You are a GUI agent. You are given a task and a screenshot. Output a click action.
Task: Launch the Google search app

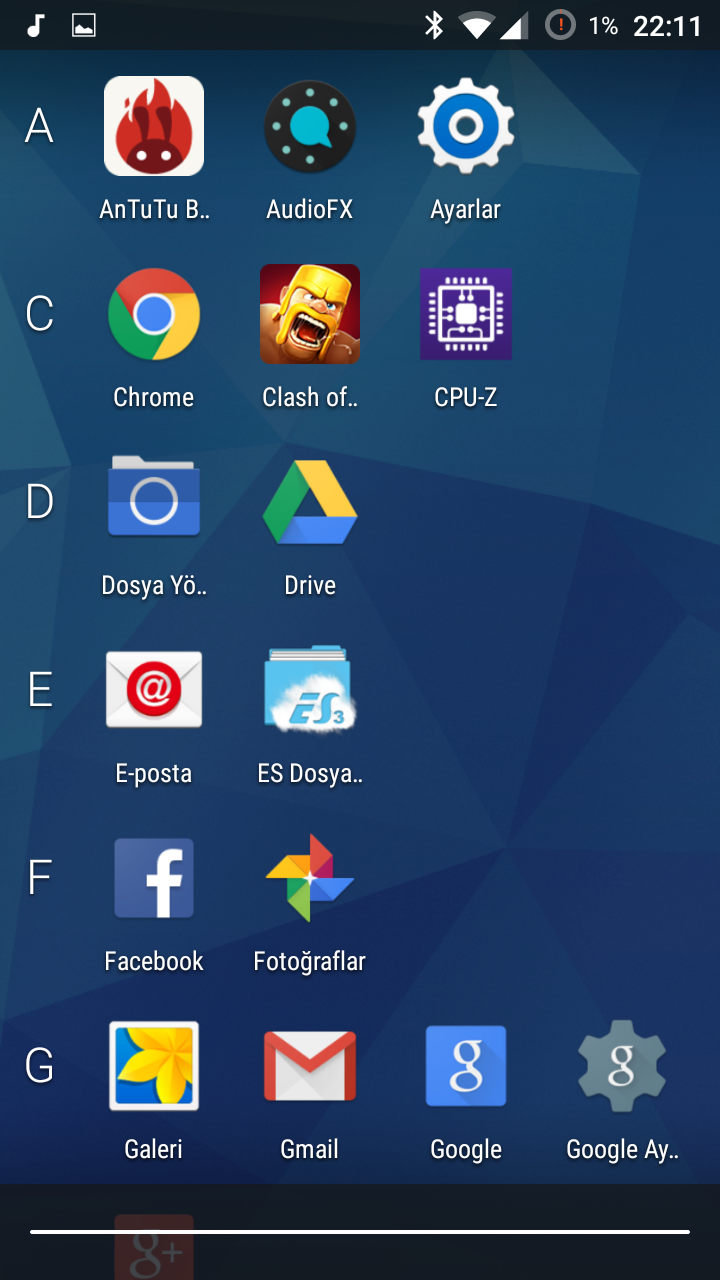tap(465, 1065)
